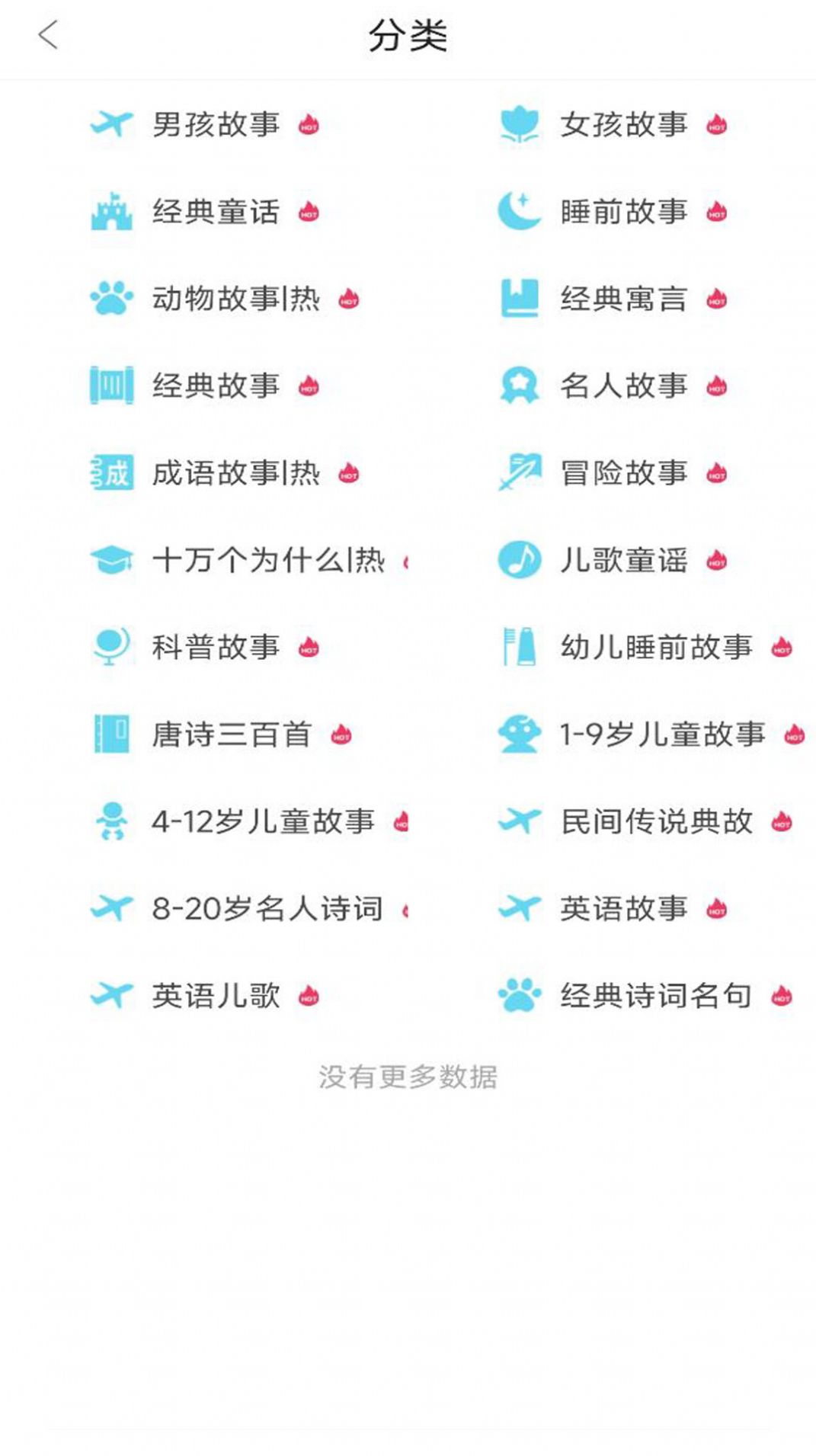Click the baby icon next to 4-12岁儿童故事
Image resolution: width=816 pixels, height=1456 pixels.
click(x=111, y=822)
